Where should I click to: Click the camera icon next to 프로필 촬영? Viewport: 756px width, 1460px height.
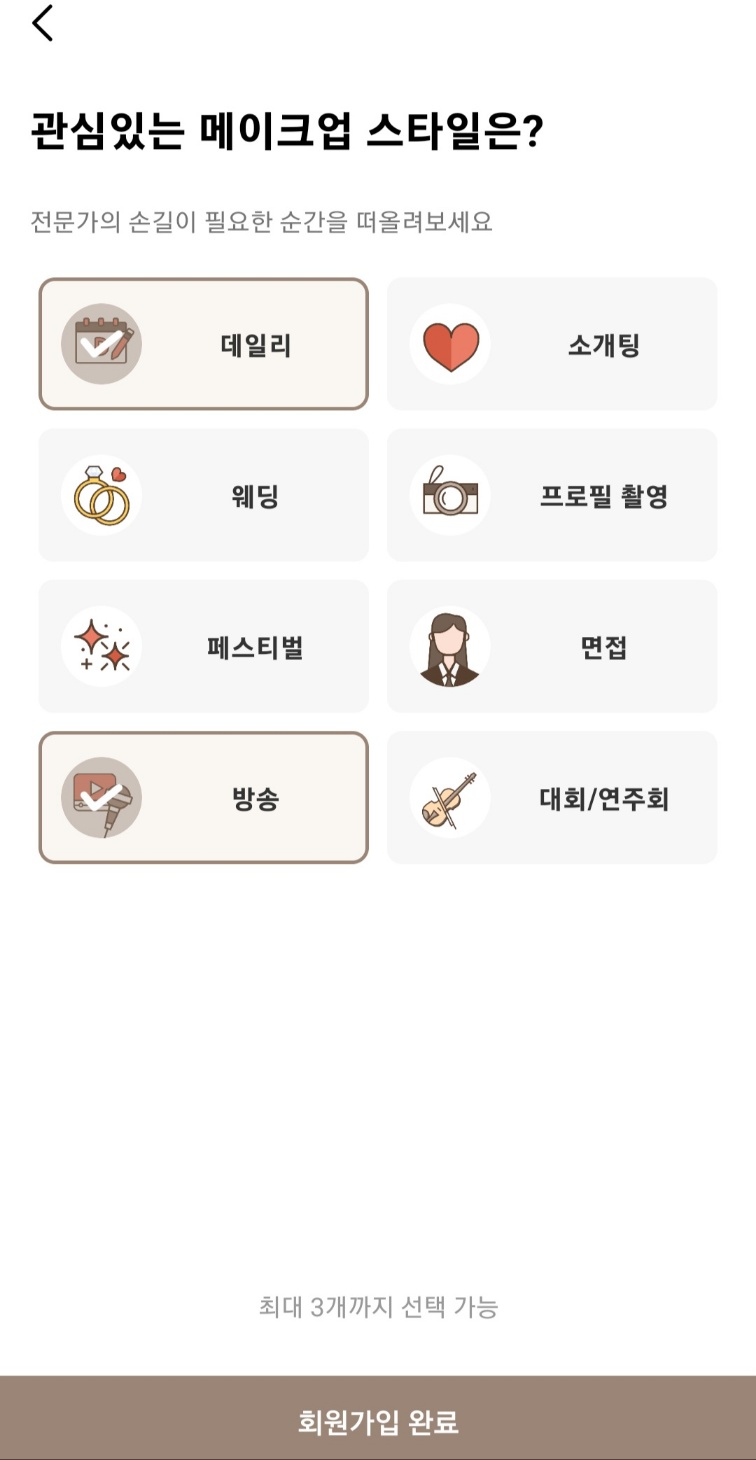tap(450, 494)
